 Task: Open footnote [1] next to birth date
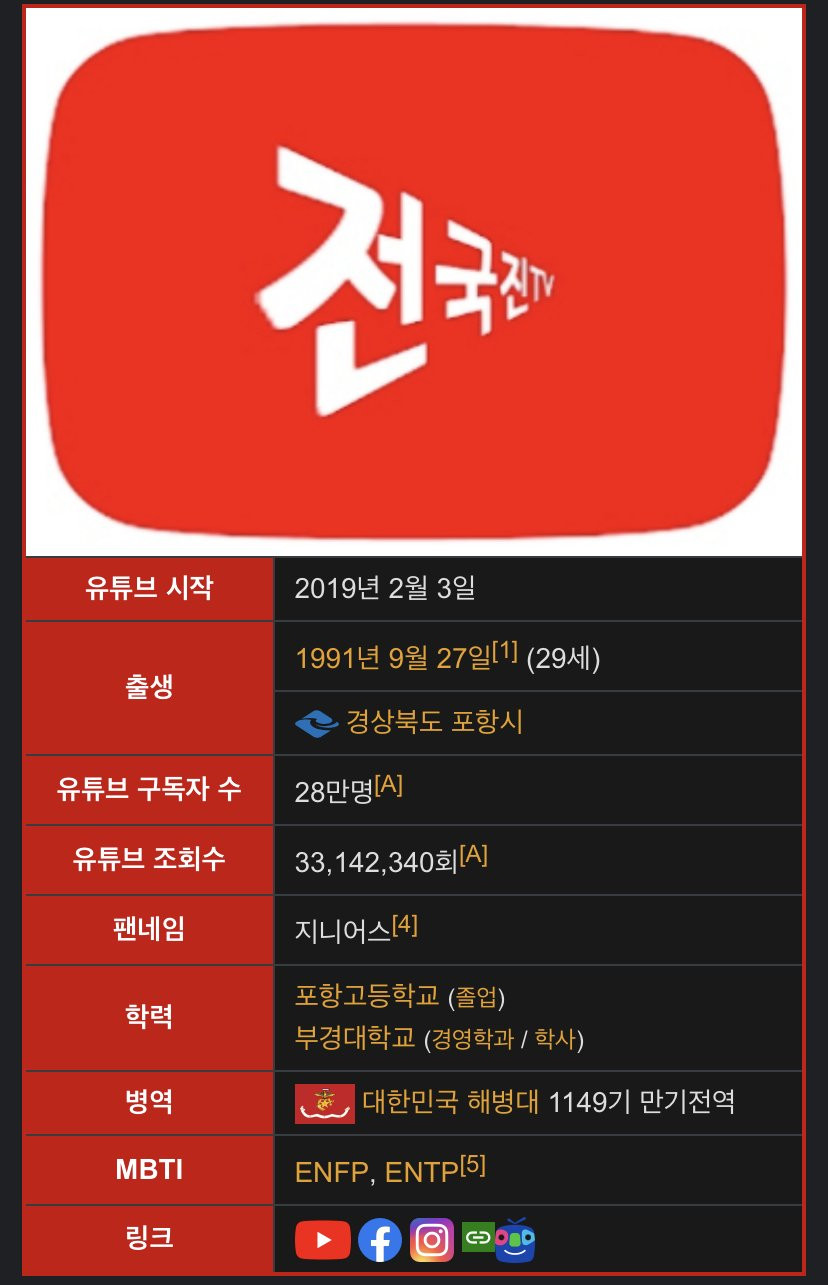(504, 652)
